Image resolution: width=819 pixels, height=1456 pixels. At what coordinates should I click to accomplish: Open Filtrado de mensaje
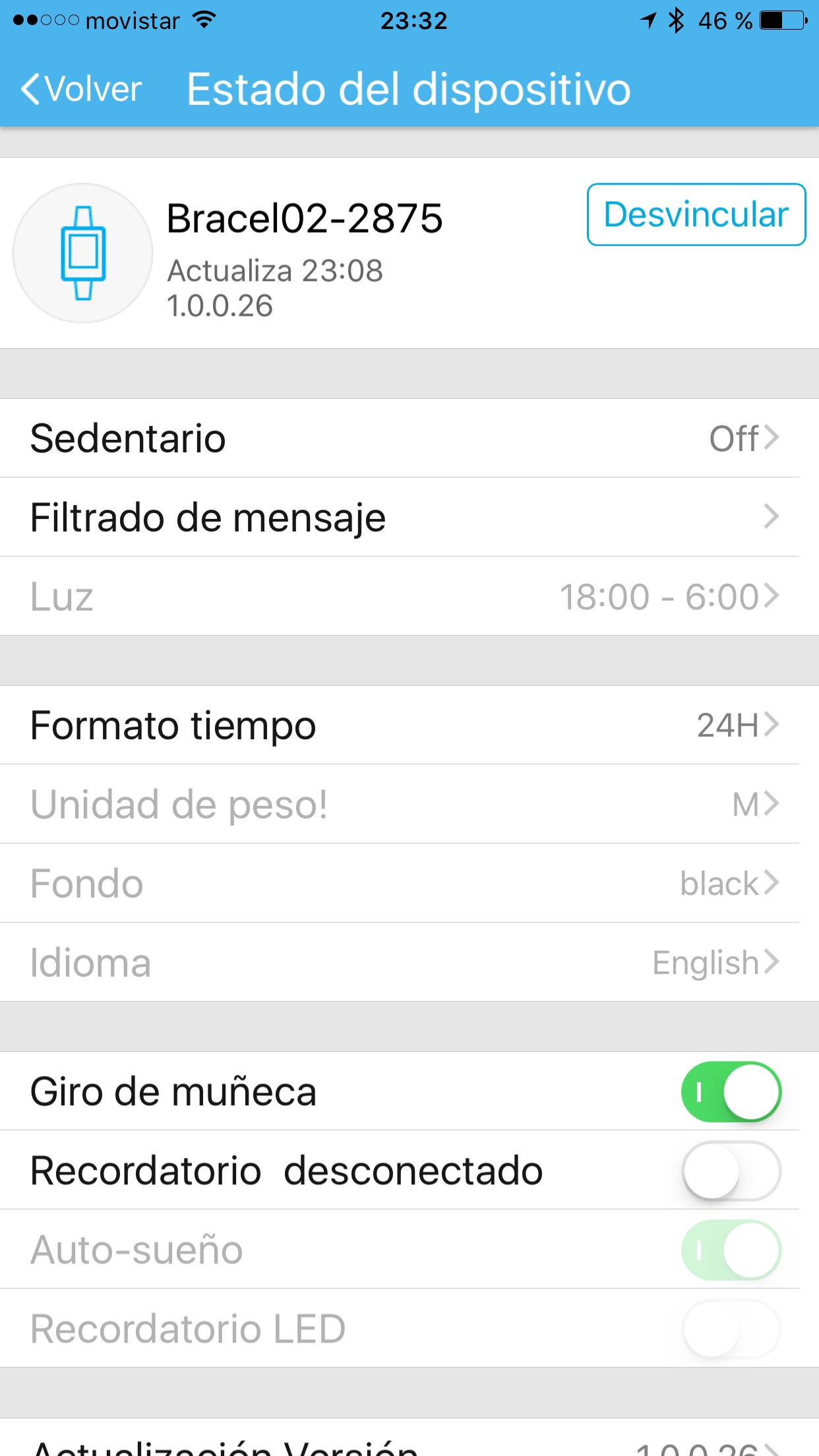[409, 518]
